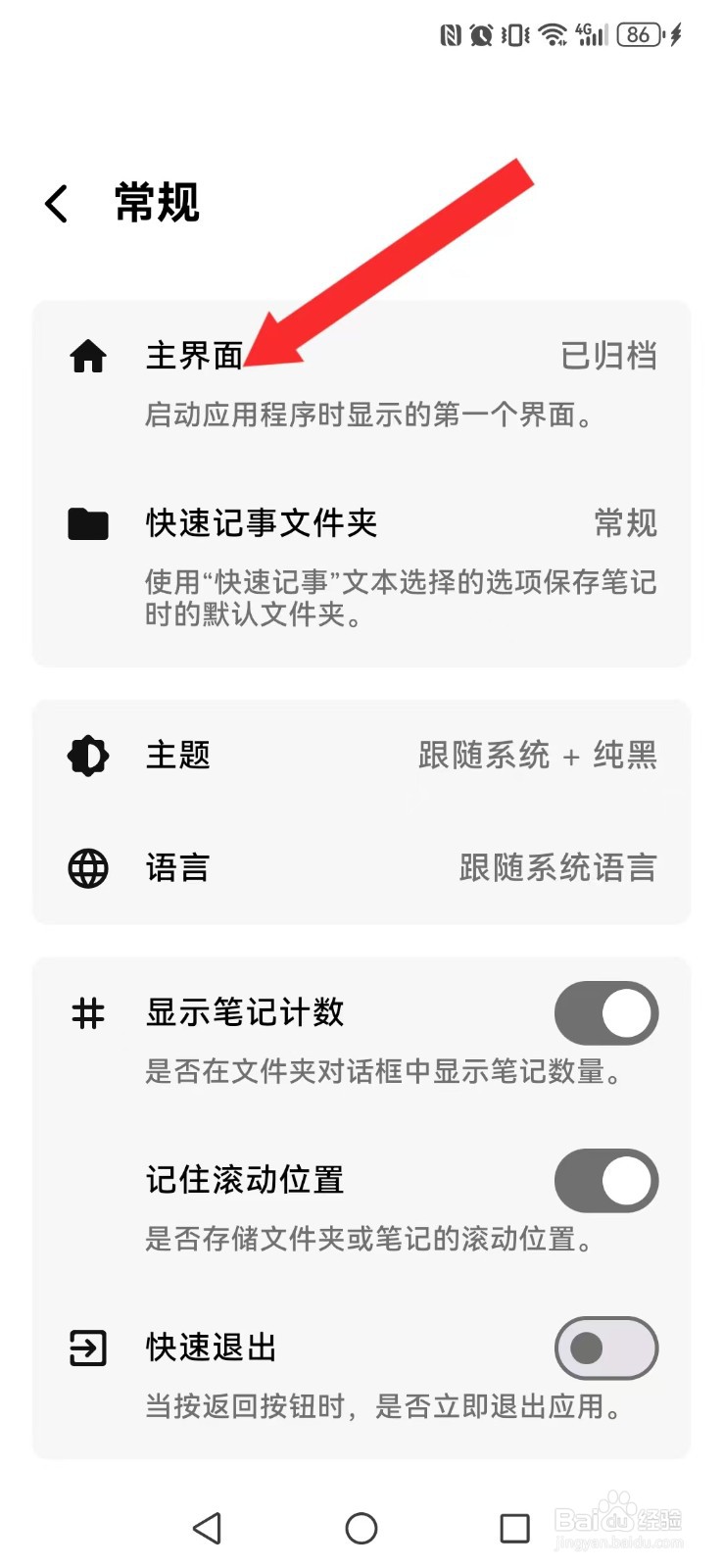Open the 主题 option showing 跟随系统 + 纯黑
Viewport: 723px width, 1568px height.
tap(362, 755)
